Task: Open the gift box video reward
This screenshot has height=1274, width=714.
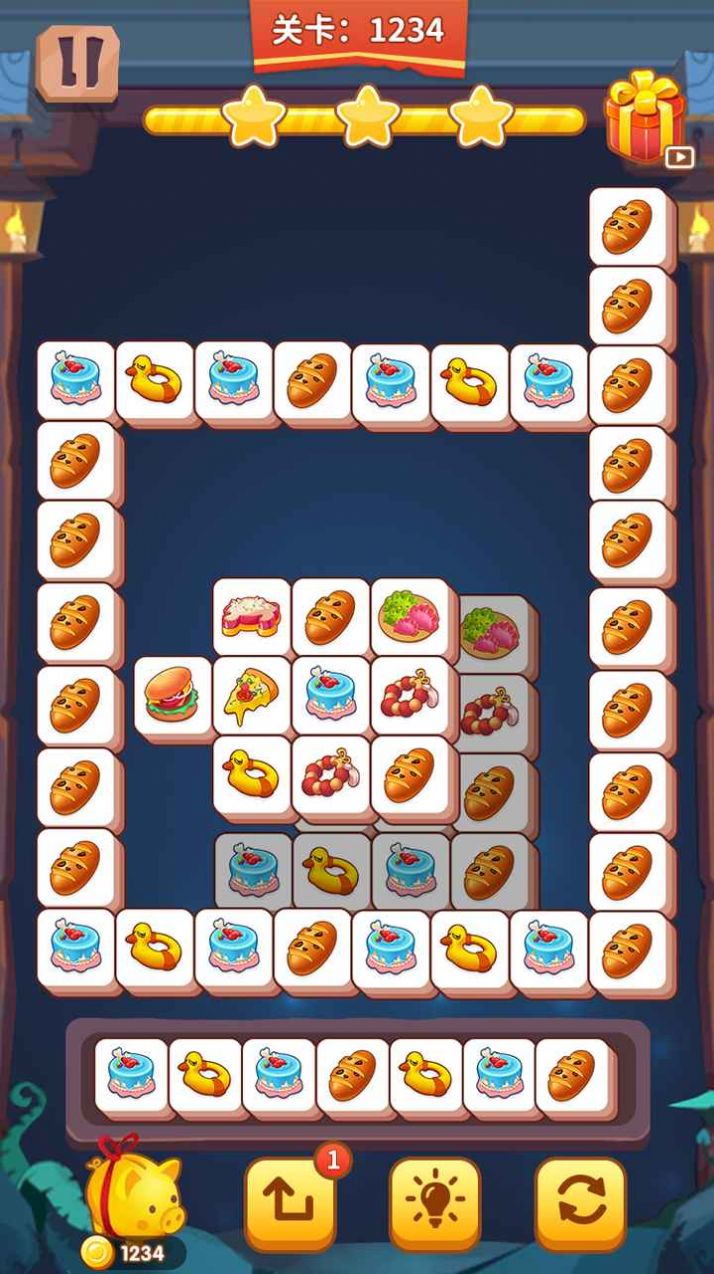Action: point(645,117)
